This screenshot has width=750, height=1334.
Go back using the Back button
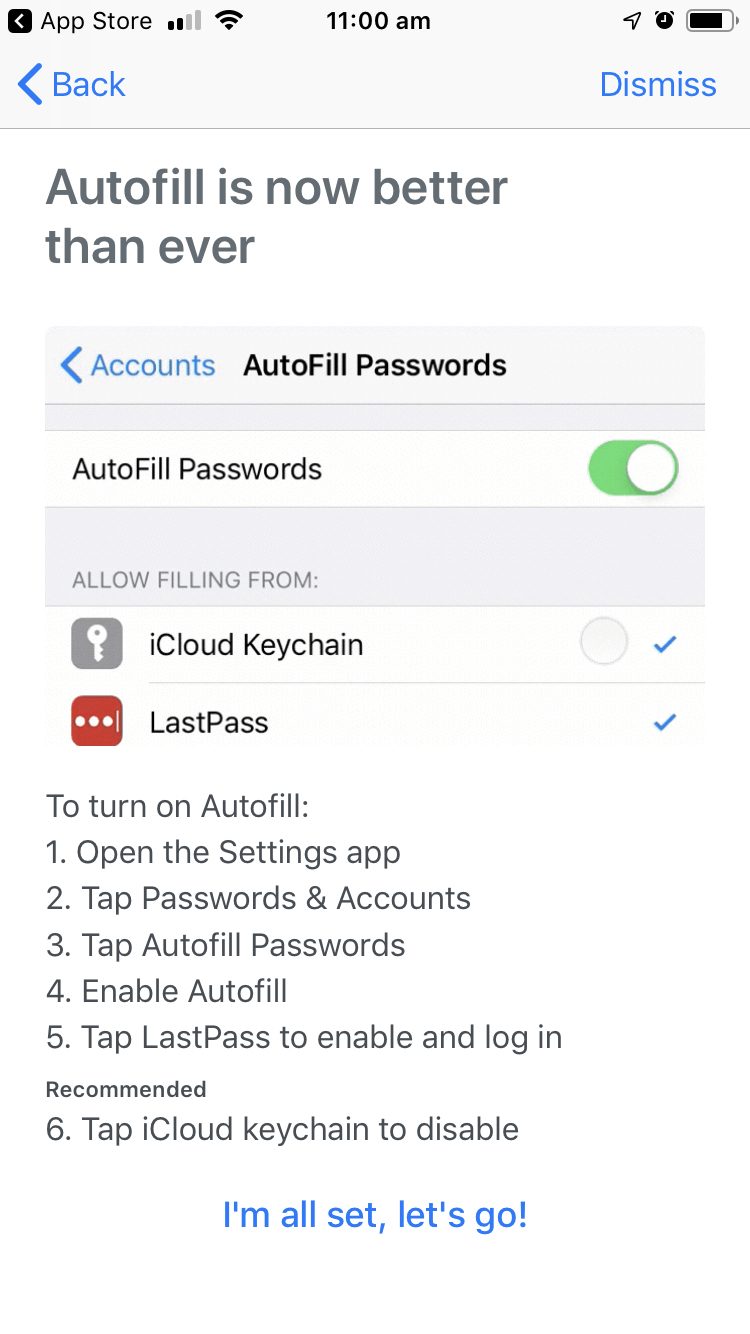(x=72, y=85)
